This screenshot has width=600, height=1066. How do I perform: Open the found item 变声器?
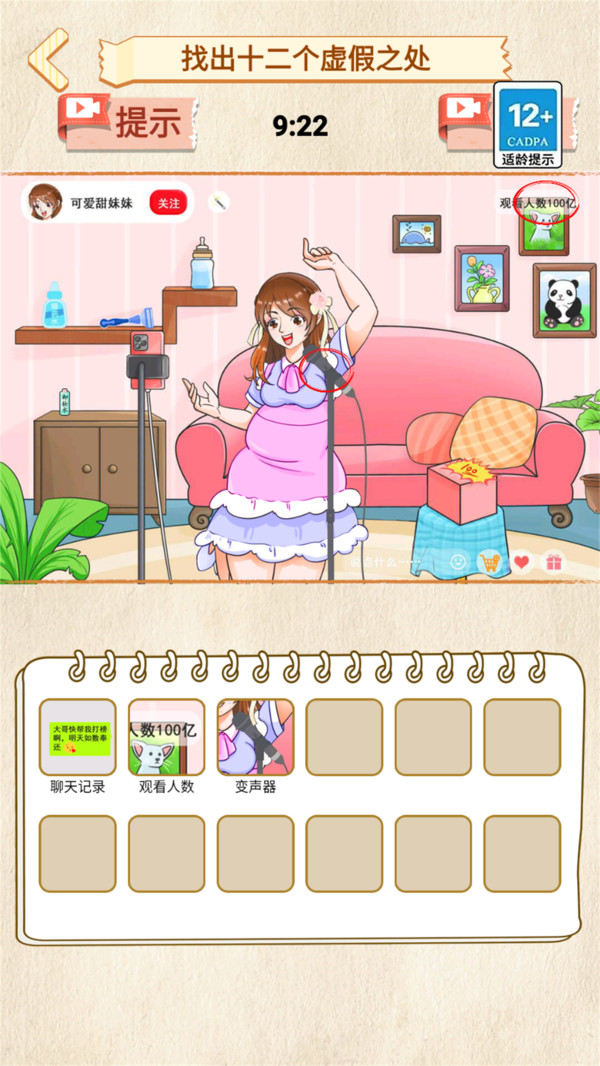pos(255,737)
